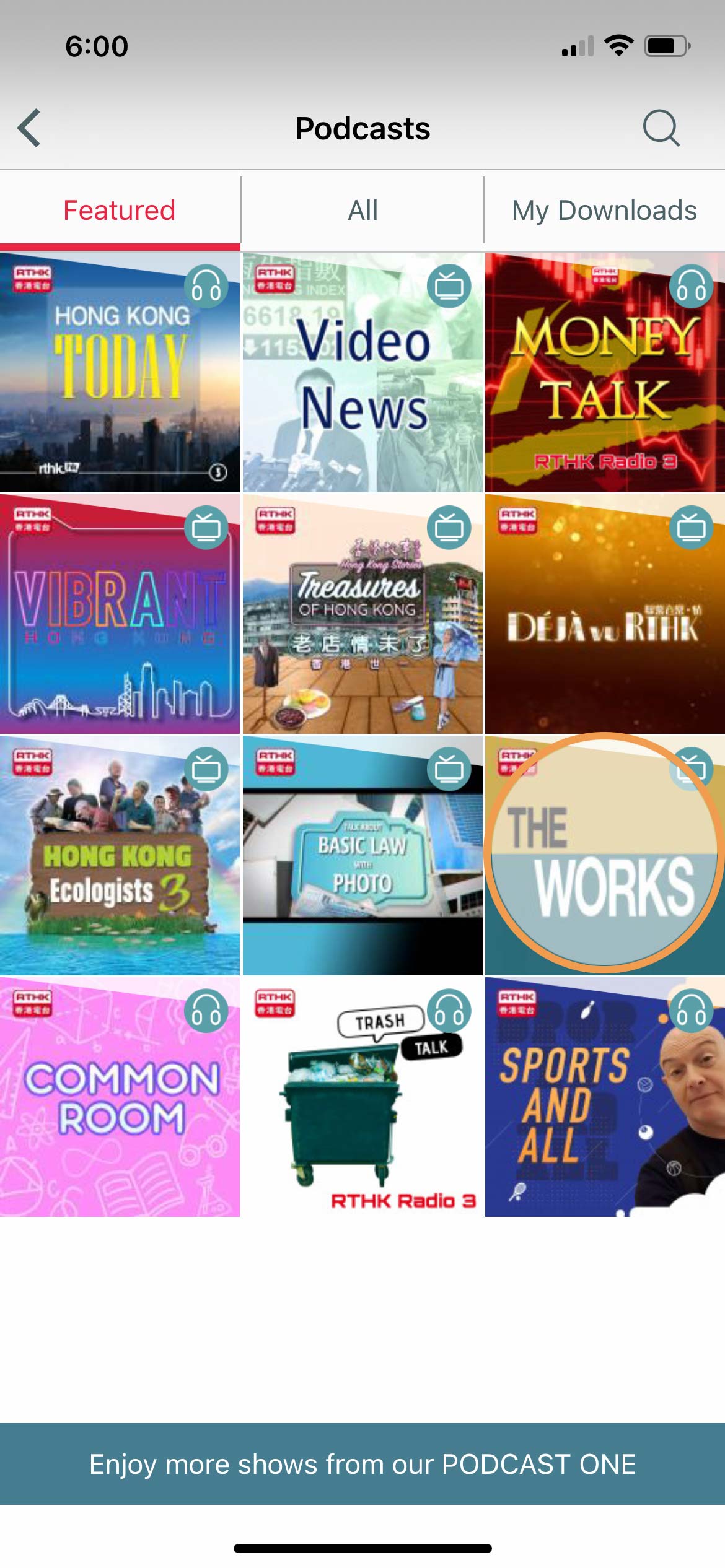The height and width of the screenshot is (1568, 725).
Task: Open the Déjà vu RTHK programme
Action: click(x=605, y=614)
